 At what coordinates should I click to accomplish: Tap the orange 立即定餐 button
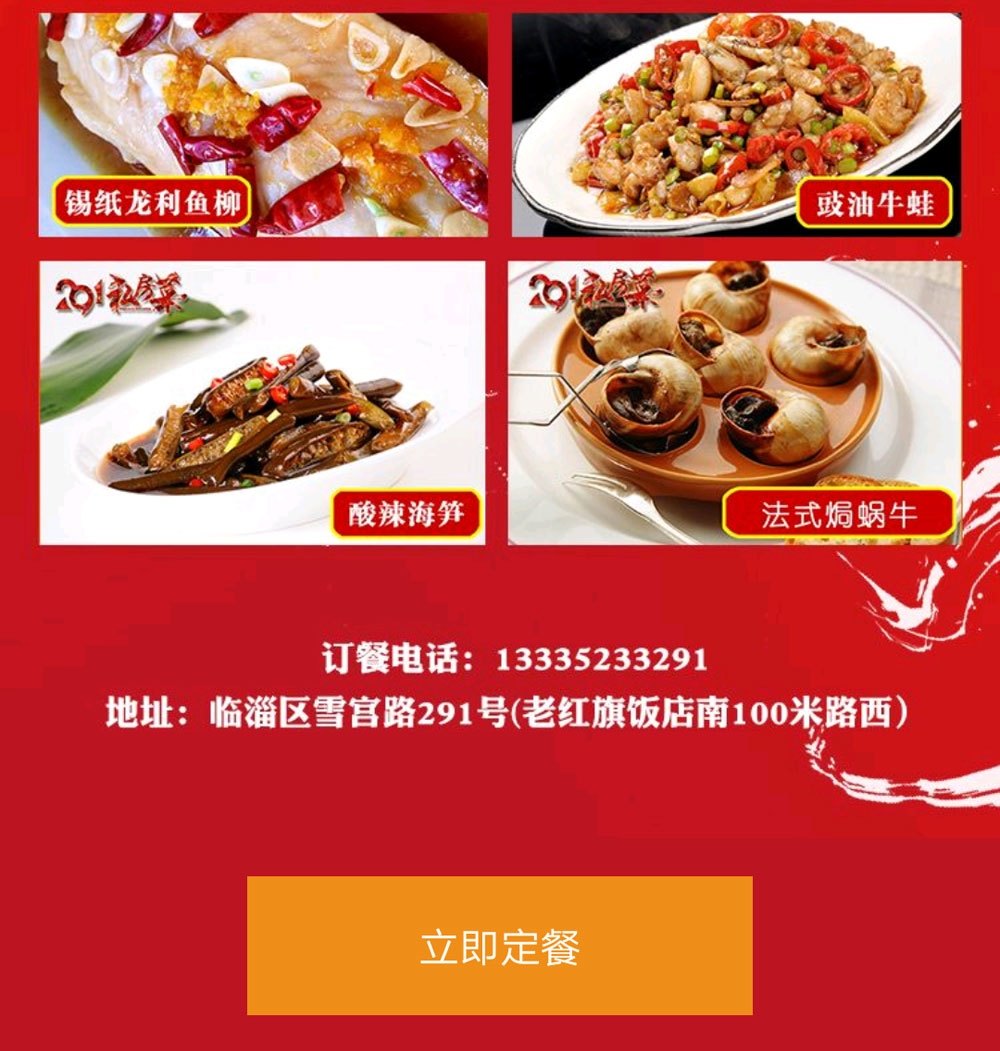click(x=499, y=946)
